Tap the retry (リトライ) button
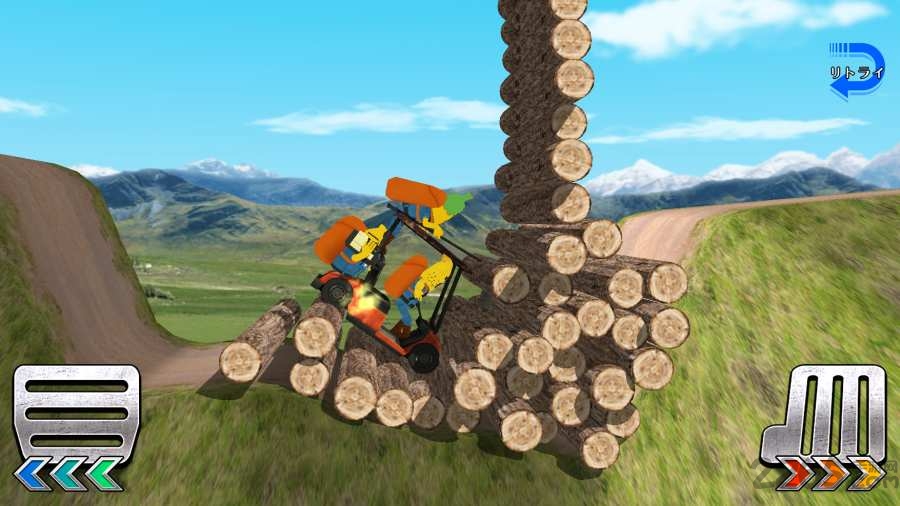This screenshot has height=506, width=900. [x=857, y=71]
